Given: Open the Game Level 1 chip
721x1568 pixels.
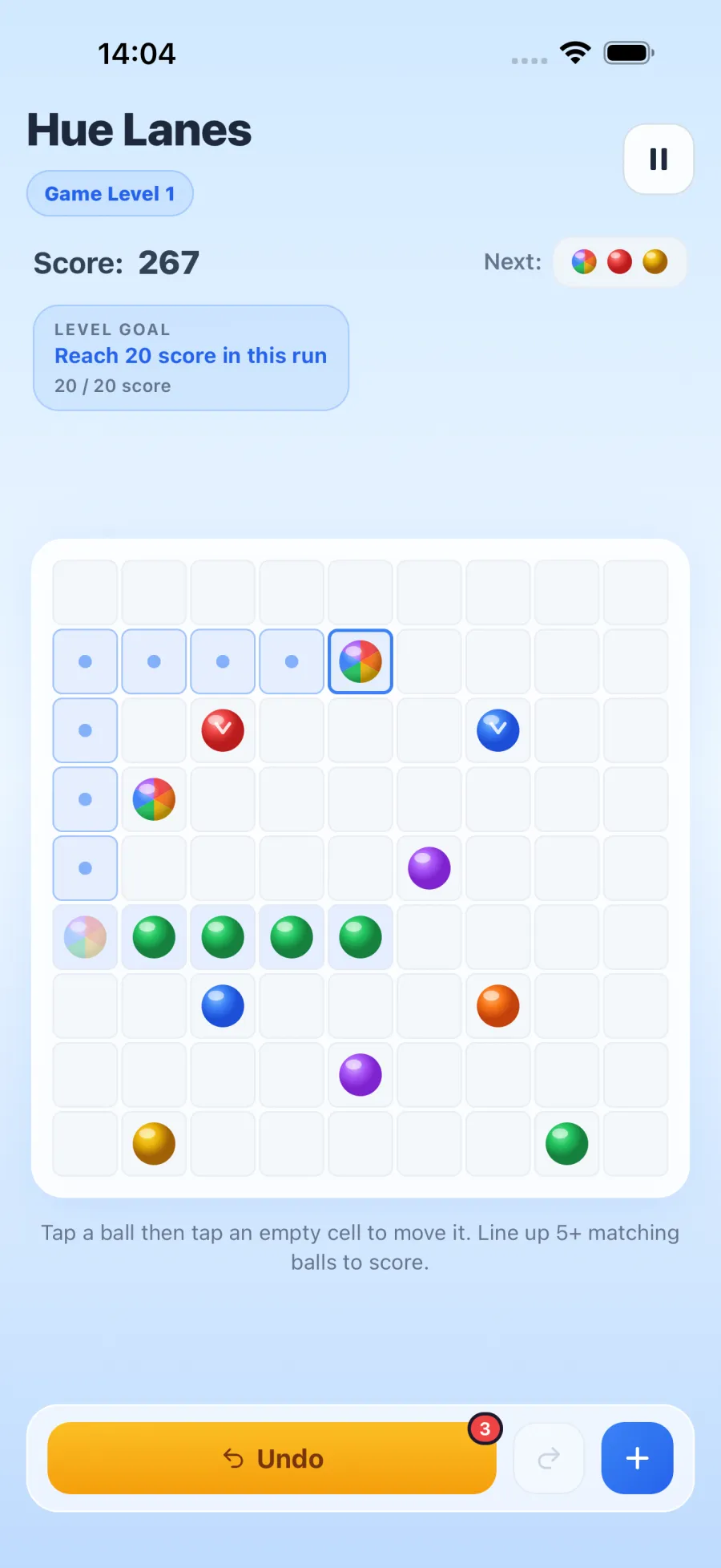Looking at the screenshot, I should coord(110,193).
